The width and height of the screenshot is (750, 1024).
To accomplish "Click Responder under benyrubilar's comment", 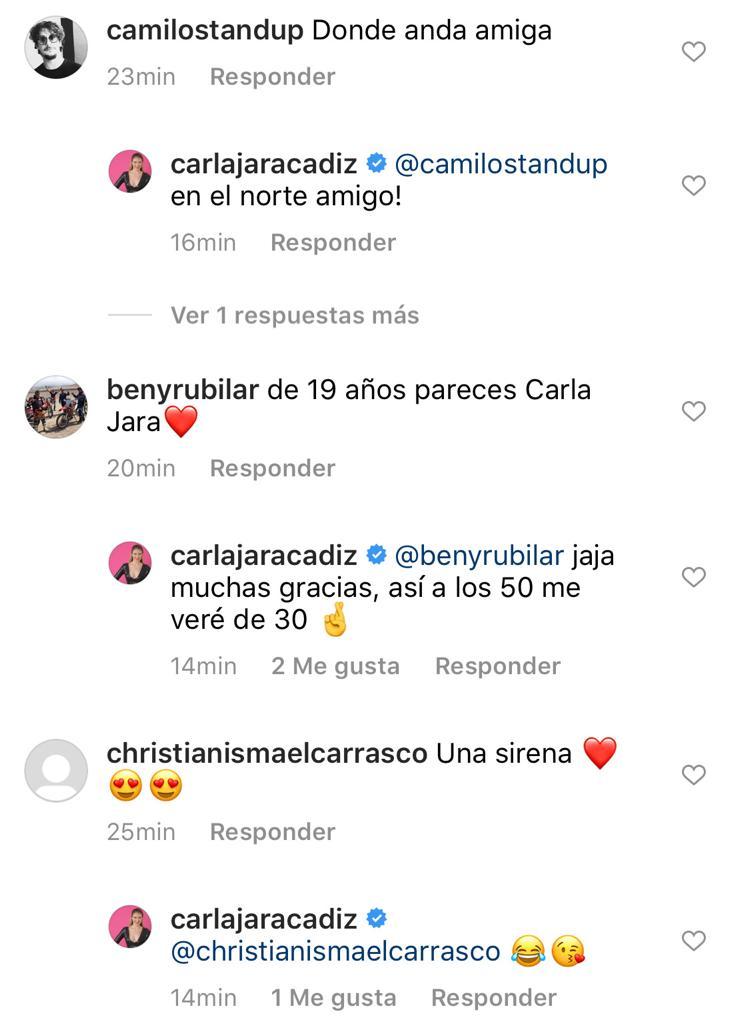I will click(x=271, y=468).
